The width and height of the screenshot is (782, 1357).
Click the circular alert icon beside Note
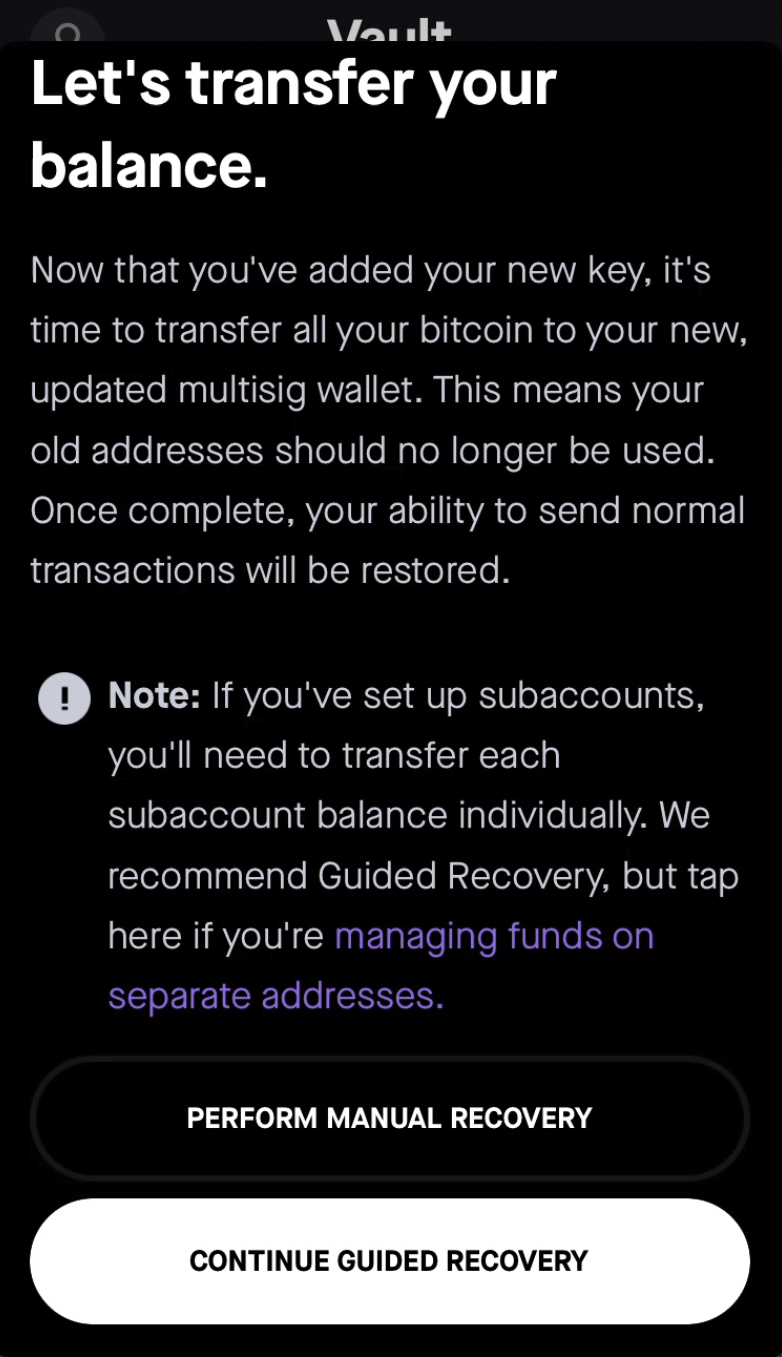pos(63,698)
